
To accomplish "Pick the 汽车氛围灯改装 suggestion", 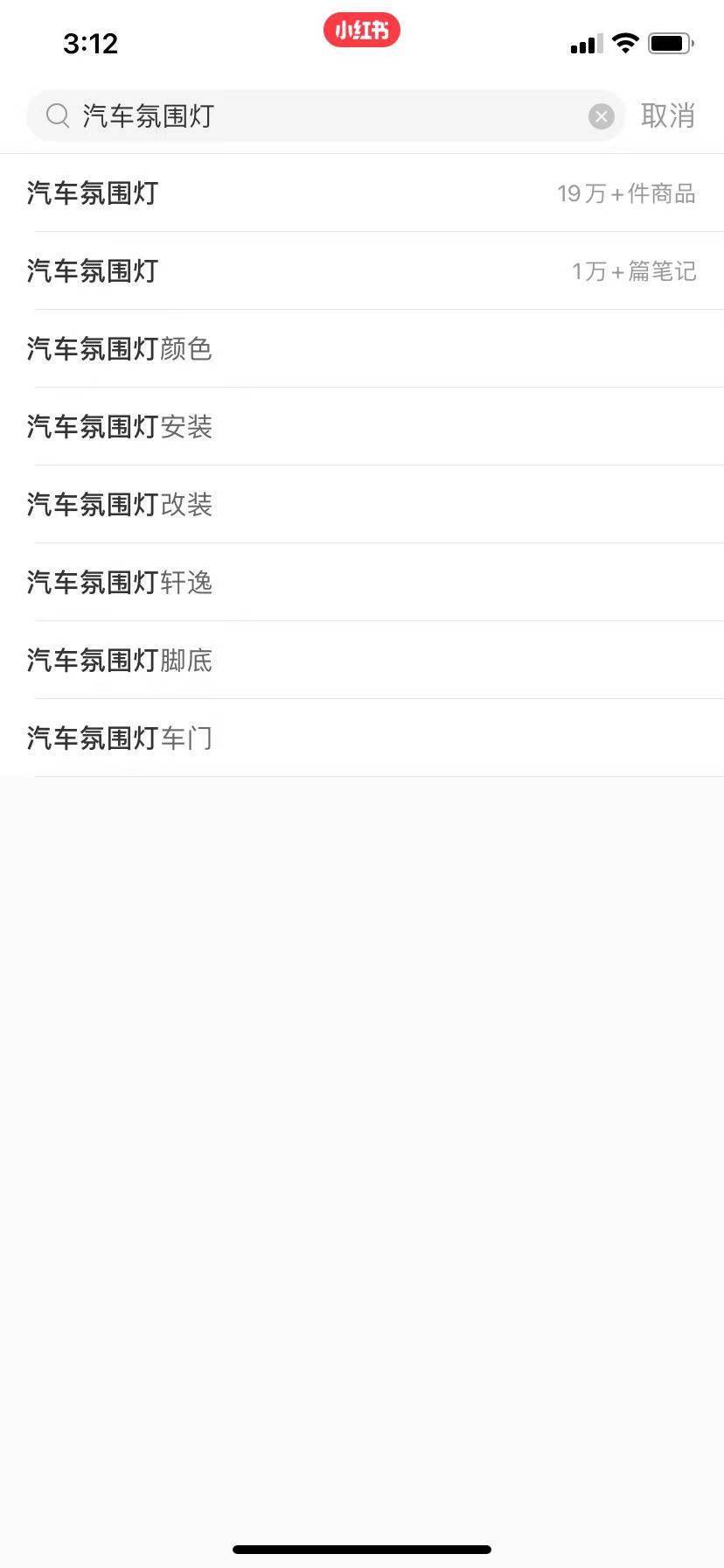I will (362, 505).
